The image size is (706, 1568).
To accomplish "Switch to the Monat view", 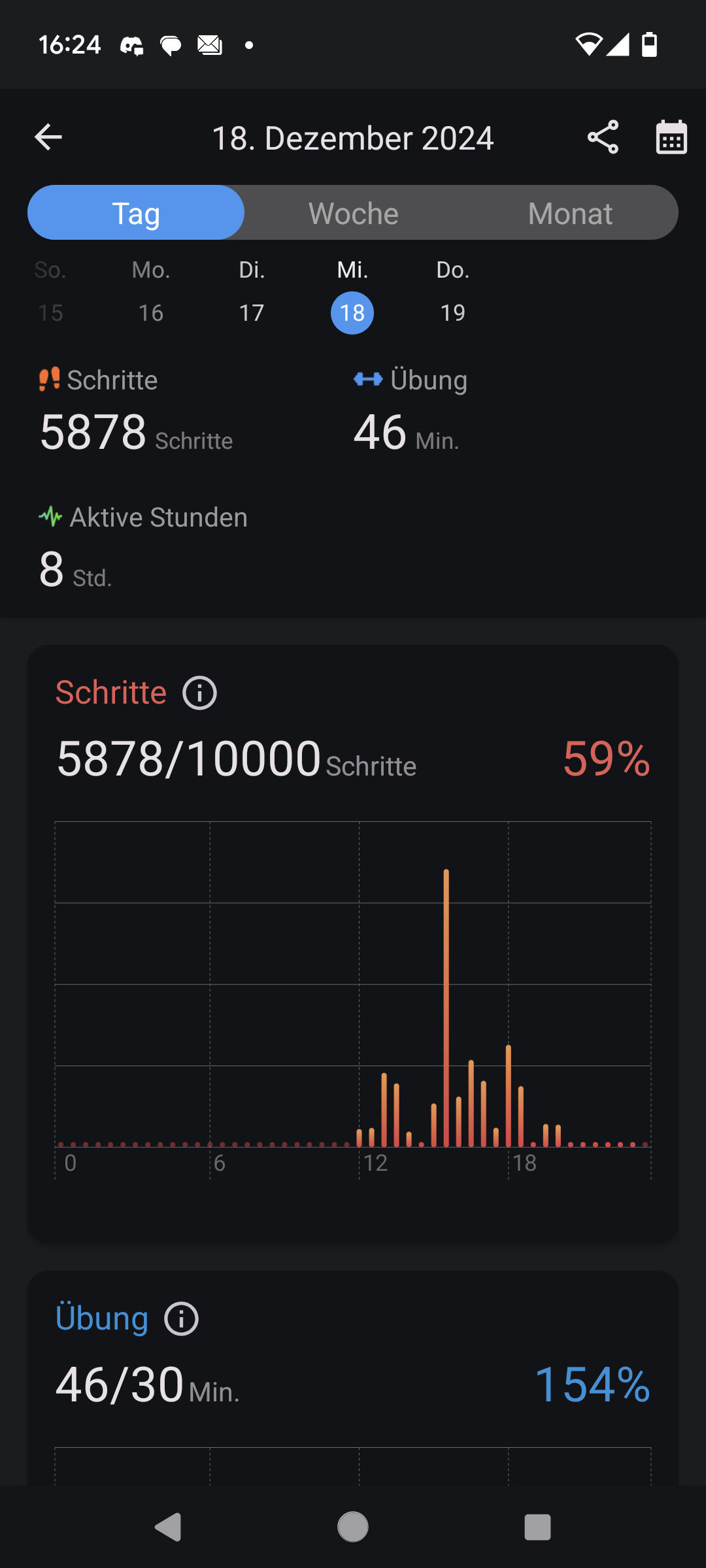I will pos(570,213).
